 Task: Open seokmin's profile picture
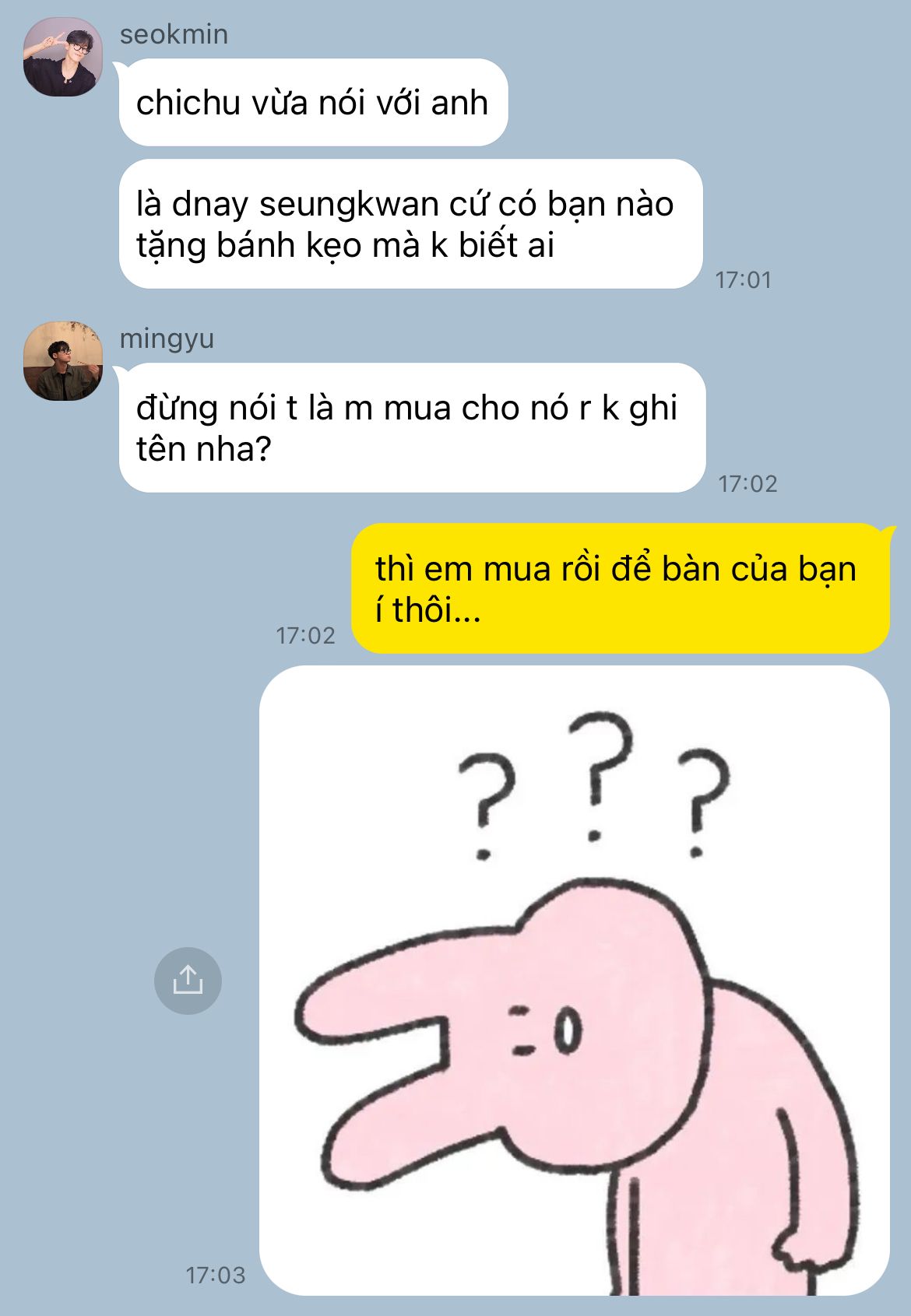pyautogui.click(x=63, y=57)
